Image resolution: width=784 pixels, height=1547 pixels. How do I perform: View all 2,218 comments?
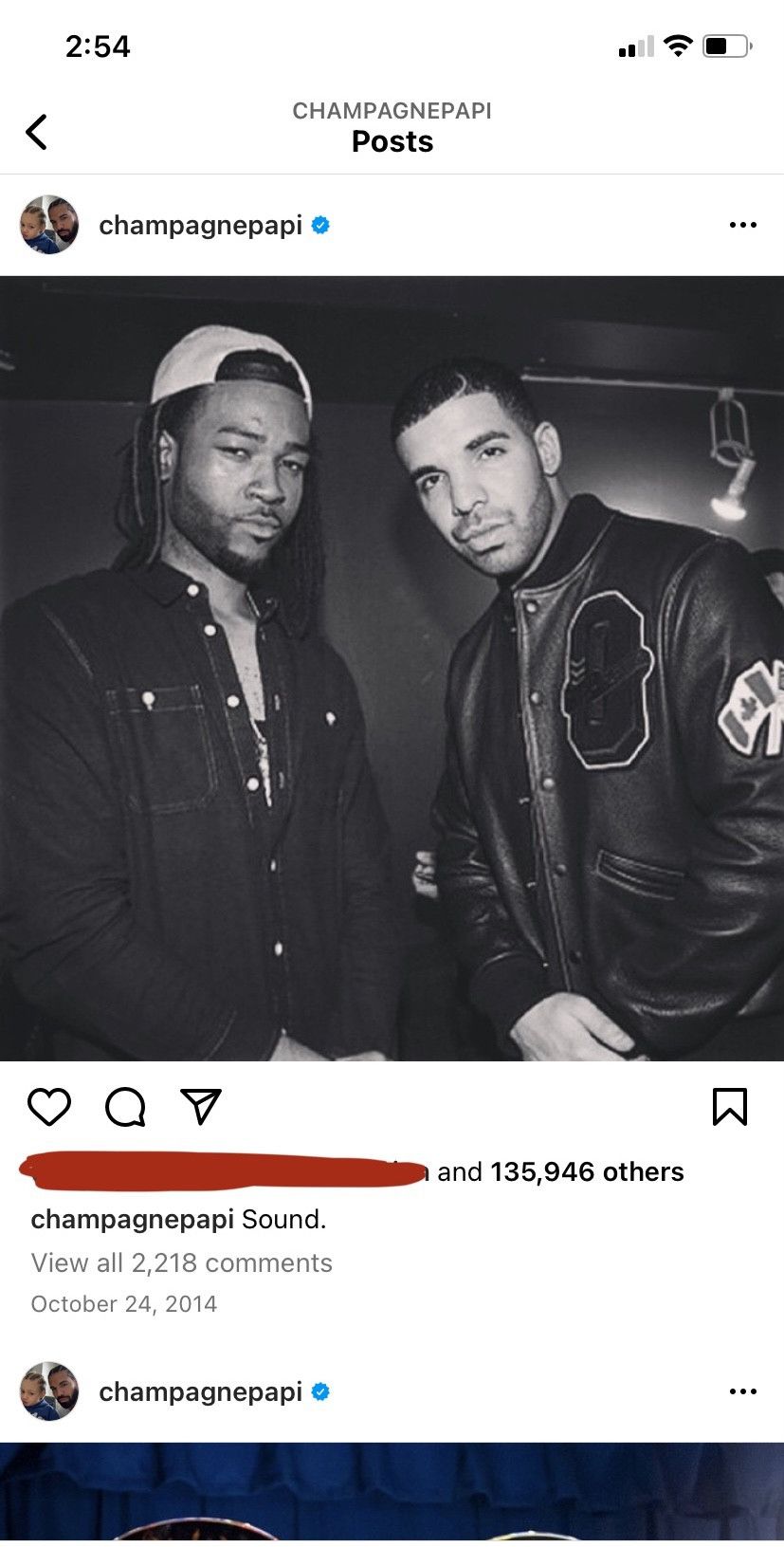click(182, 1262)
